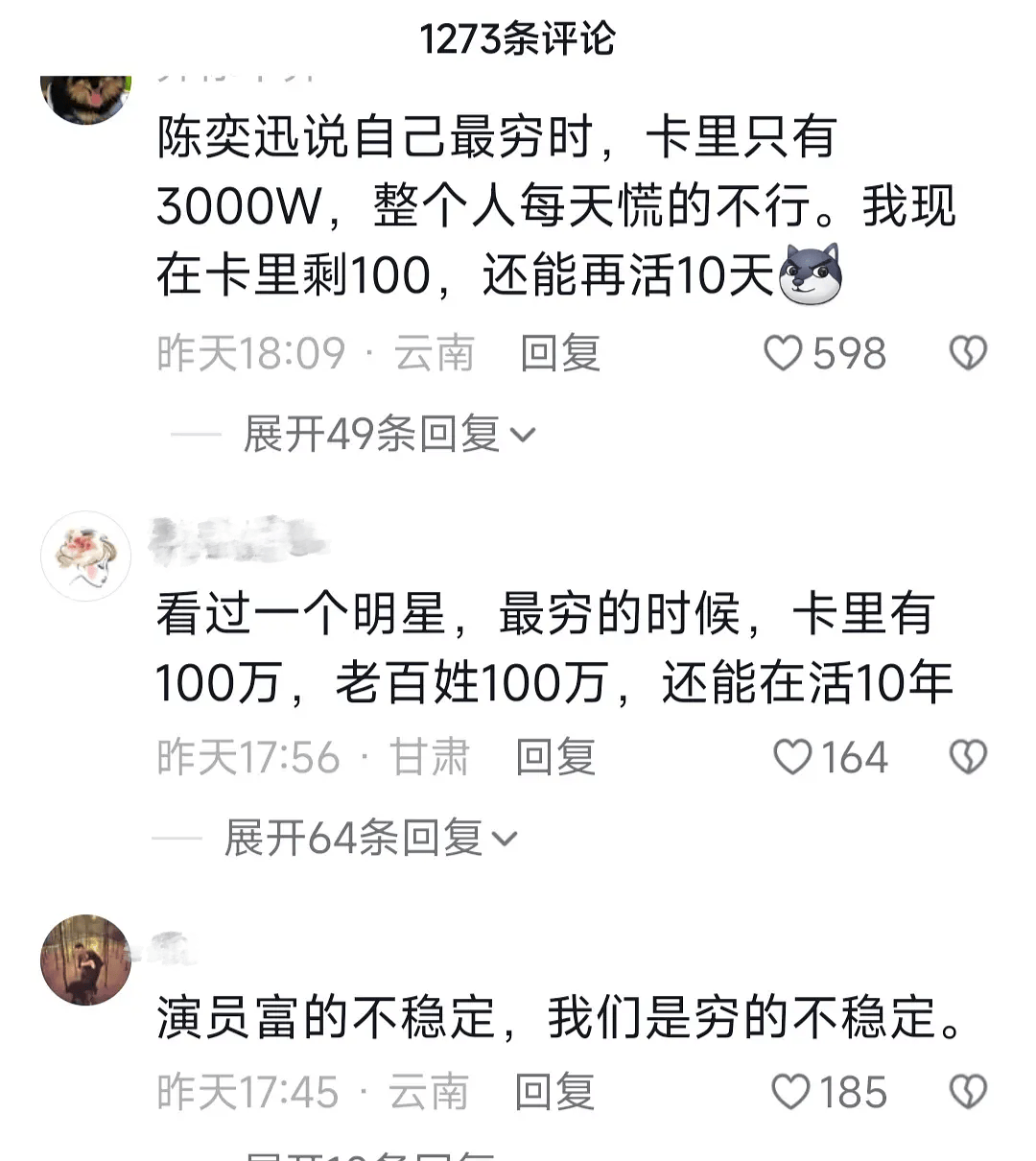
Task: Open the avatar of the 甘肃 commenter
Action: 85,557
